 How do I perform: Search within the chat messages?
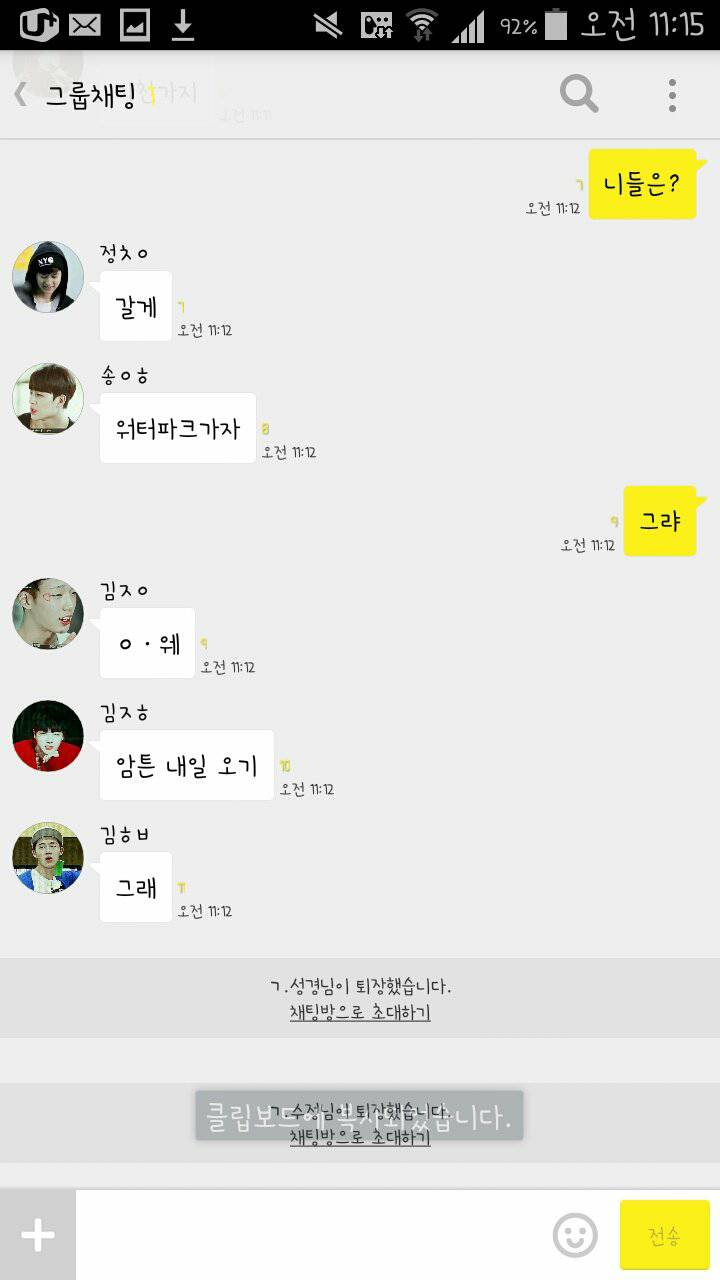[x=579, y=95]
